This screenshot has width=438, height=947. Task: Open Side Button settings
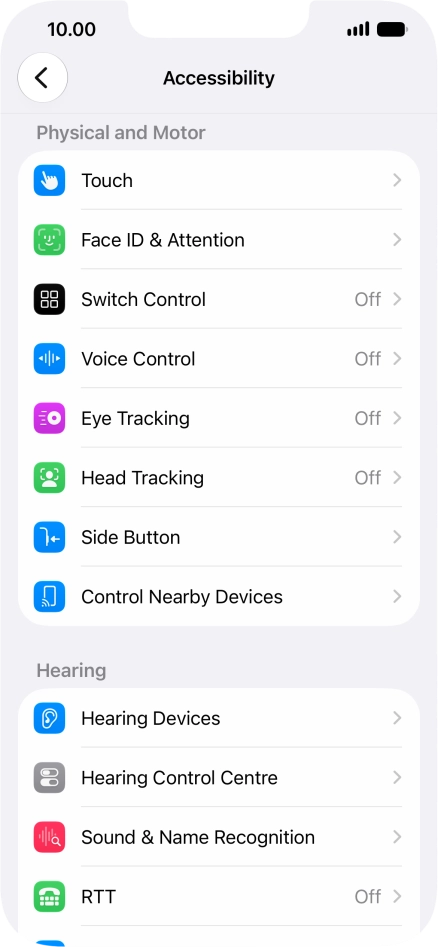point(219,537)
